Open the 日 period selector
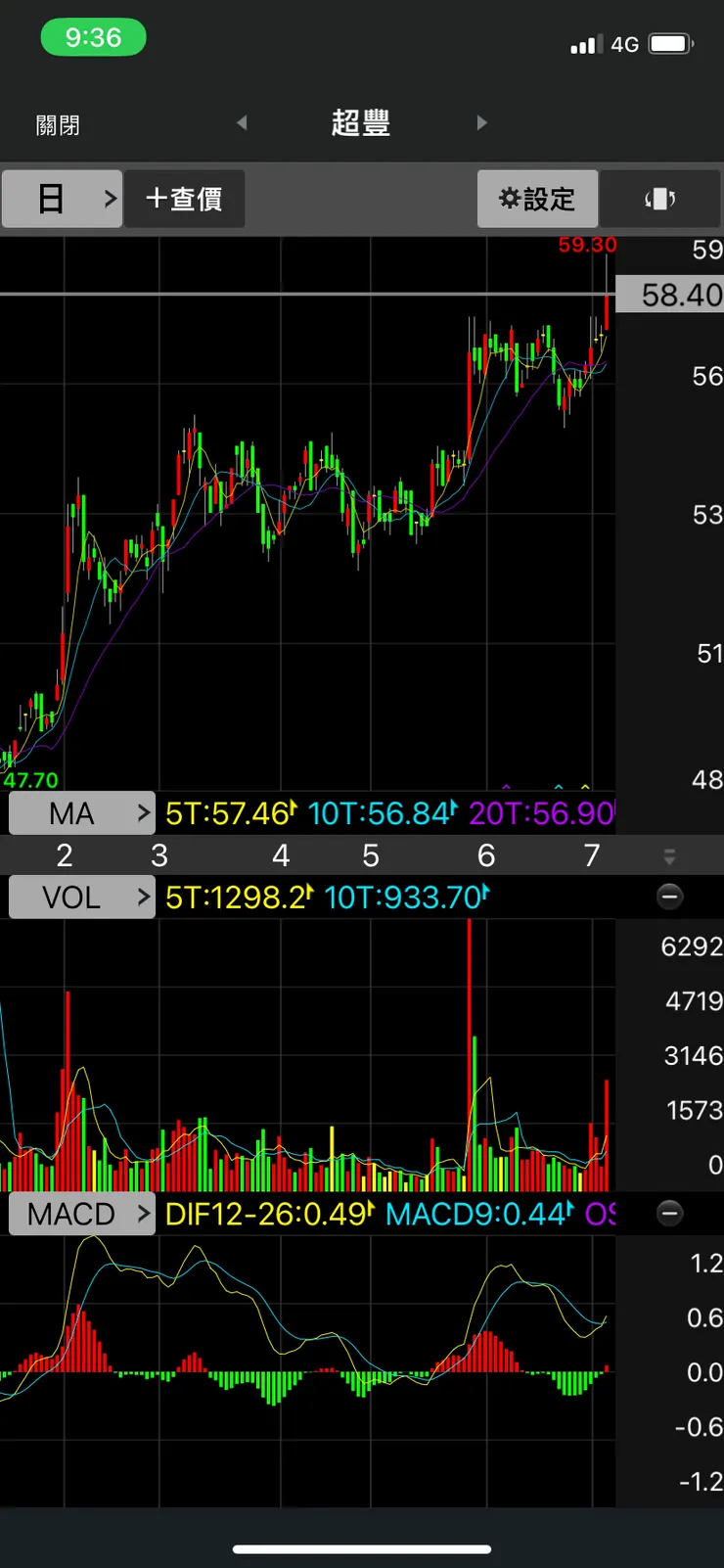The width and height of the screenshot is (724, 1568). [63, 199]
